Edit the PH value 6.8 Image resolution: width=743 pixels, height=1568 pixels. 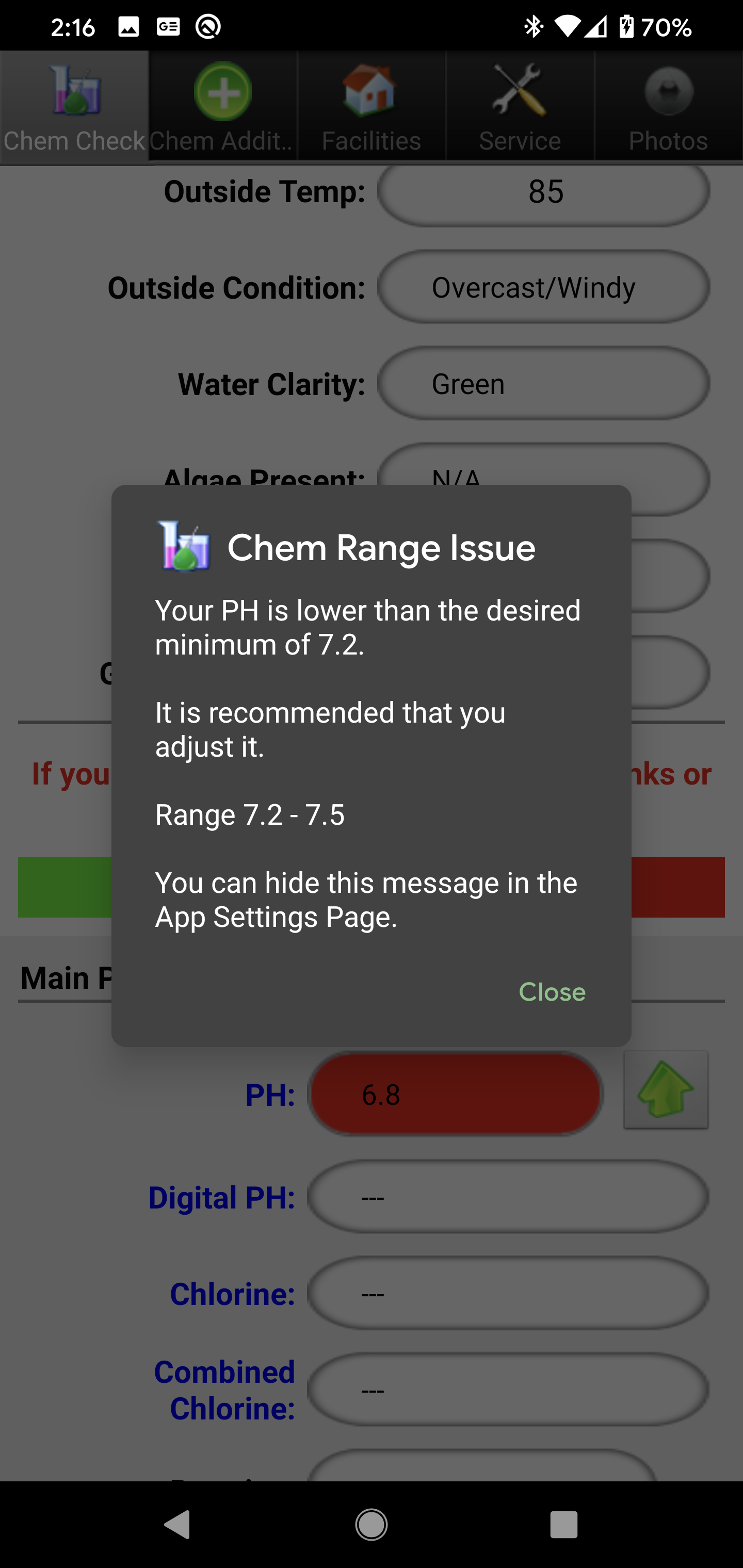[x=456, y=1094]
